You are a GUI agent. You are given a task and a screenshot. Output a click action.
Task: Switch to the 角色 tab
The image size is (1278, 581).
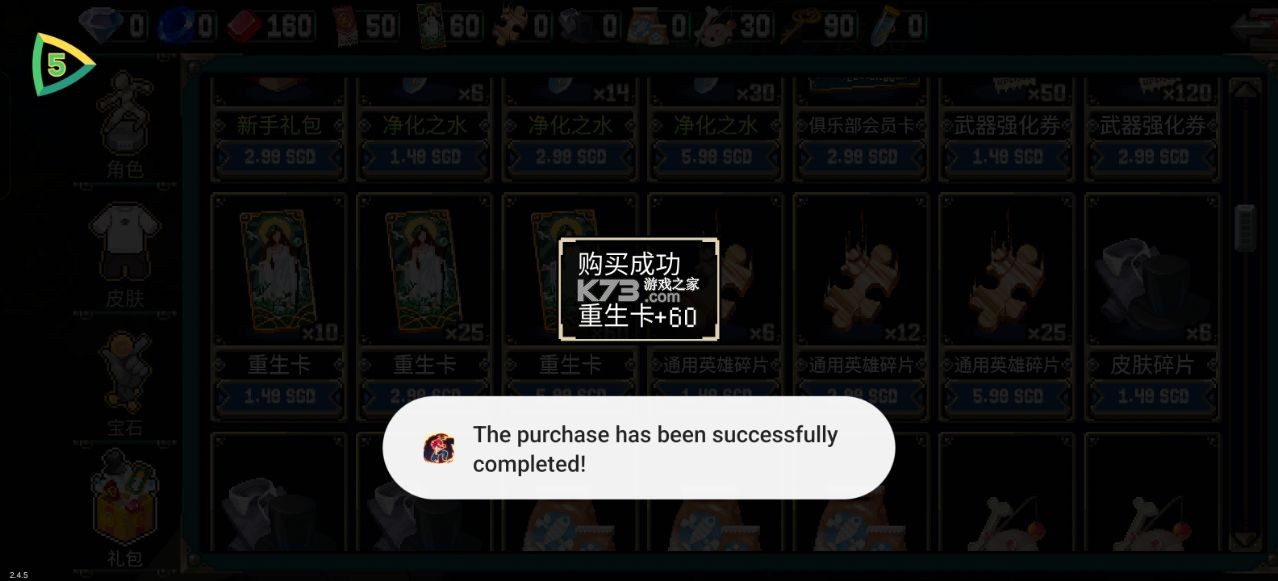click(x=125, y=125)
